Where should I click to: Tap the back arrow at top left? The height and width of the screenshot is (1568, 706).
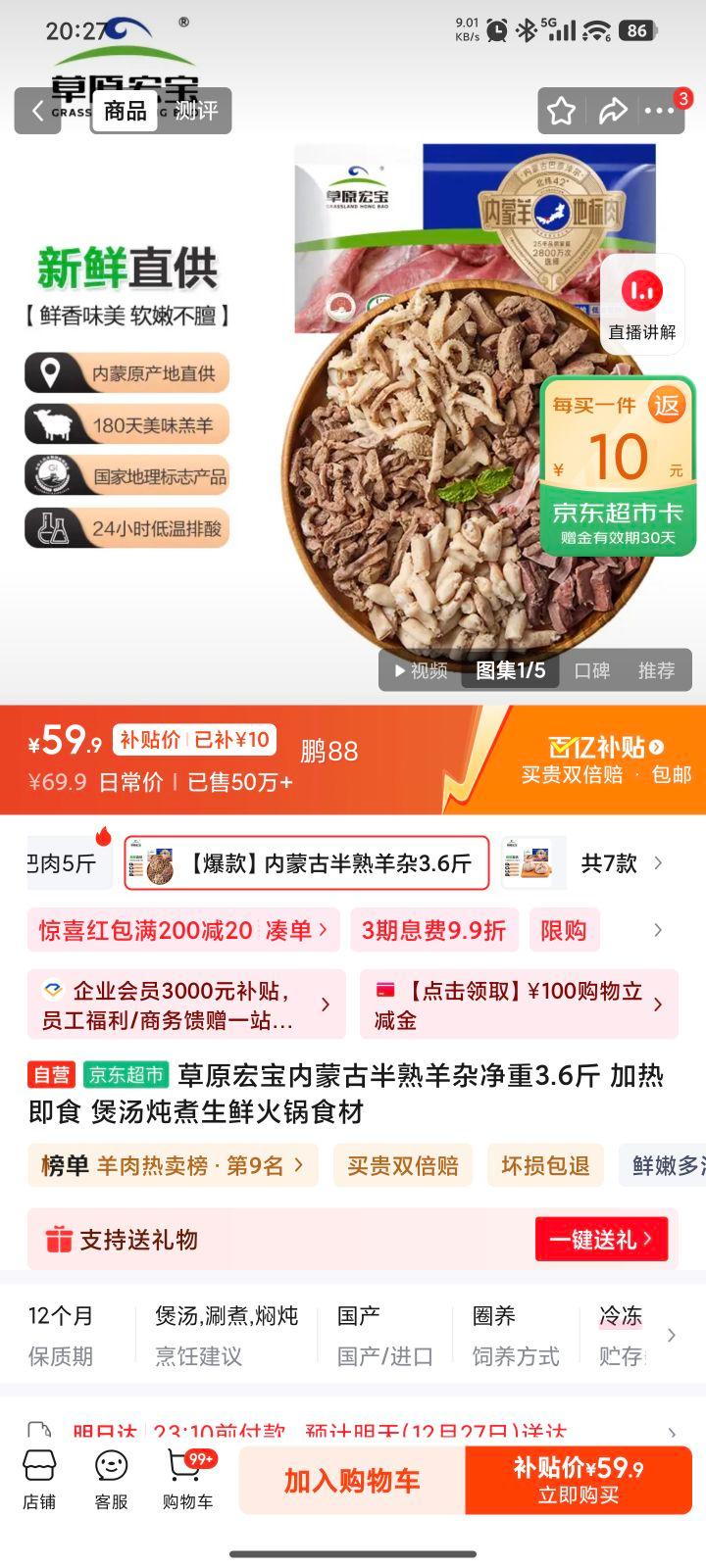coord(37,111)
